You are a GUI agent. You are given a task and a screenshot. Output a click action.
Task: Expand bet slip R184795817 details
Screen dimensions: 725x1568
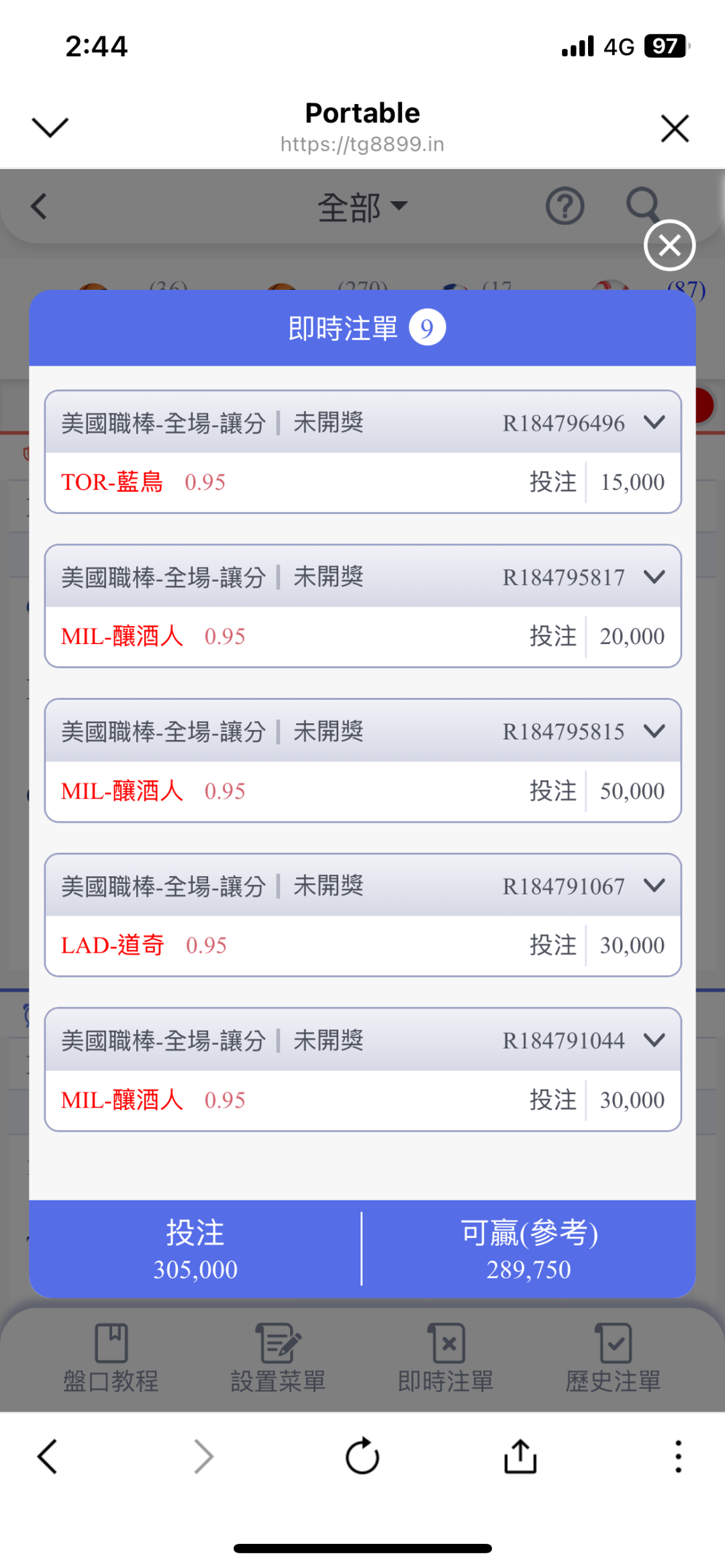(x=654, y=576)
